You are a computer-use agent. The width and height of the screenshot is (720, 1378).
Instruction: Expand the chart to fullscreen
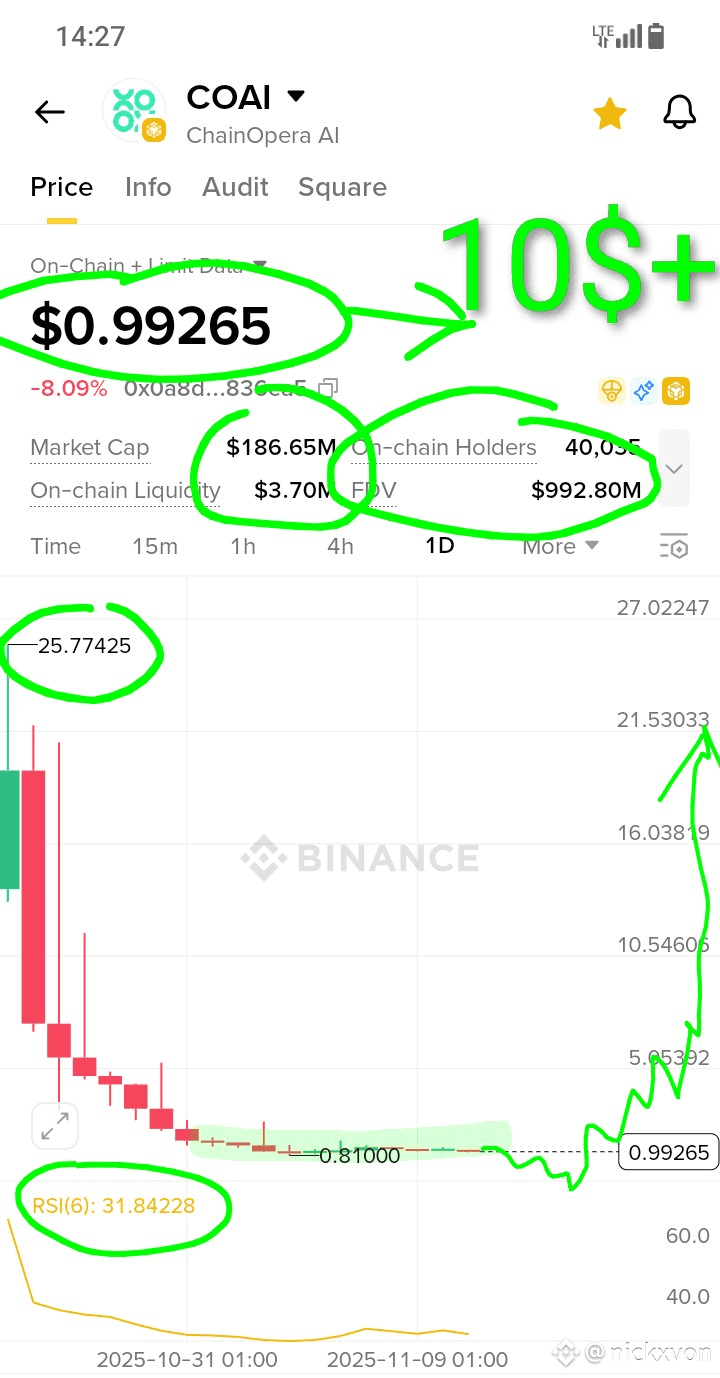54,1126
